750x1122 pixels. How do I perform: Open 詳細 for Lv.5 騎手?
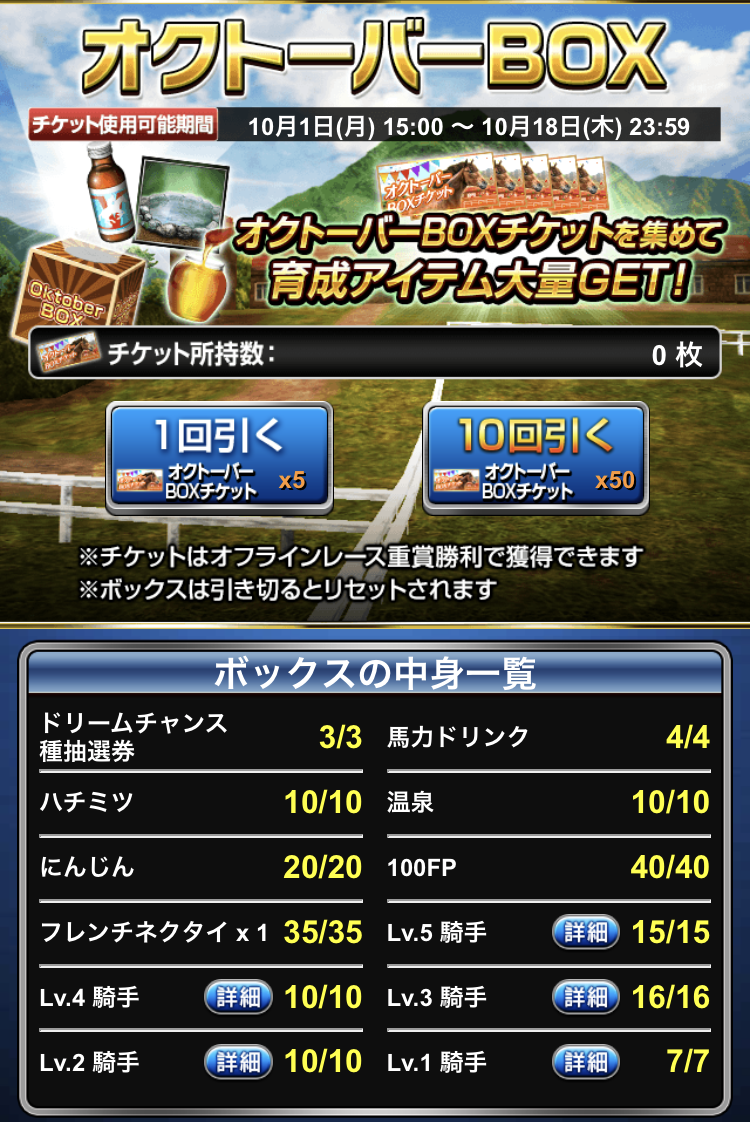click(585, 933)
